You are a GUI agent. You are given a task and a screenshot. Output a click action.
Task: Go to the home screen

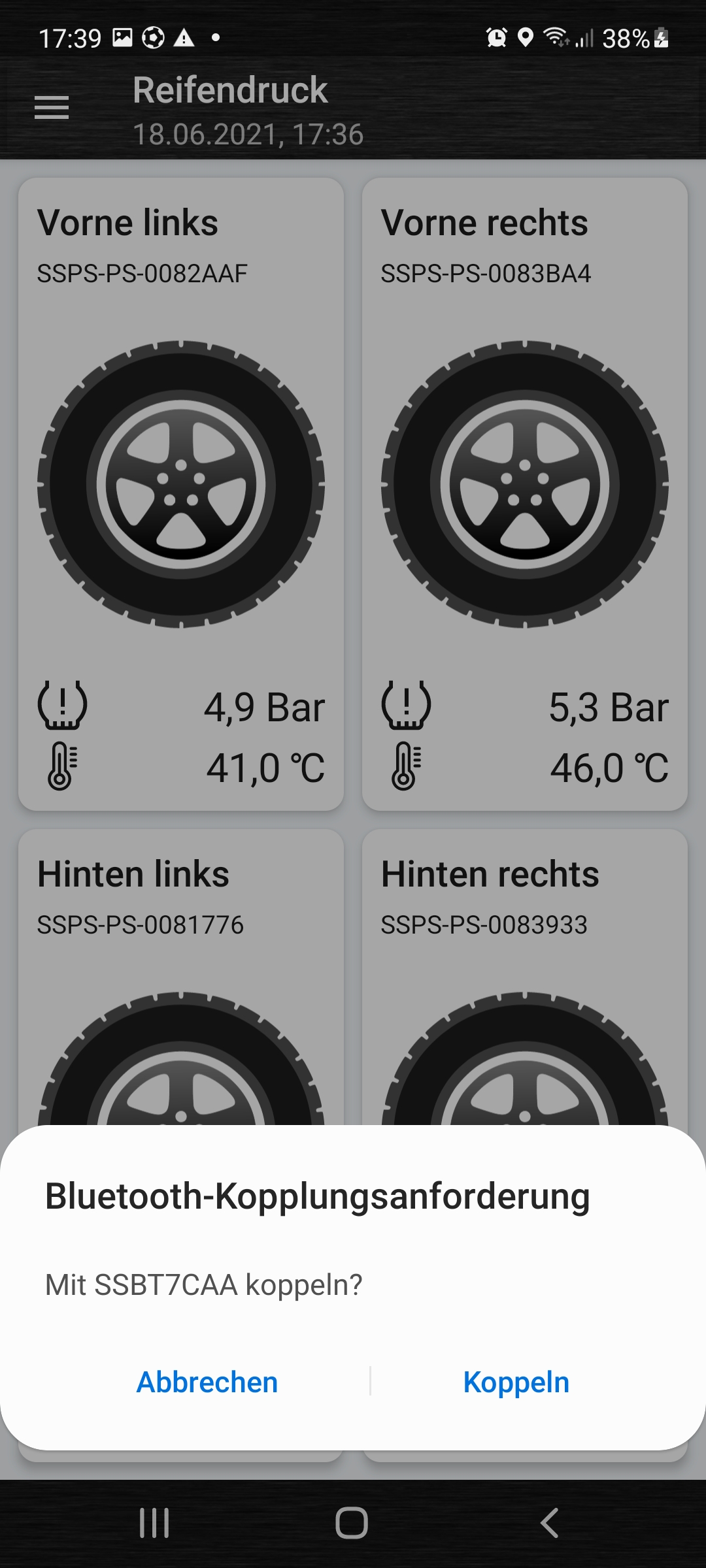point(352,1523)
